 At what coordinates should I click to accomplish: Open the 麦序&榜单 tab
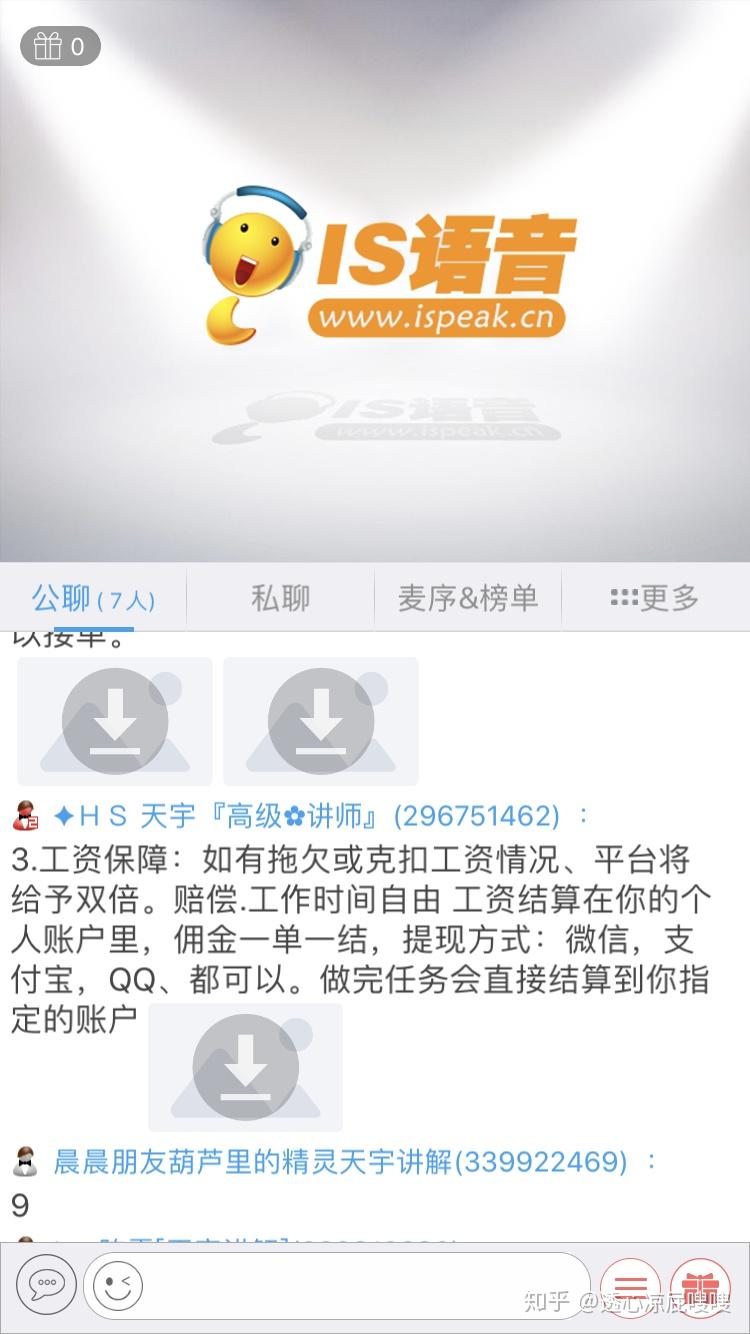point(468,598)
